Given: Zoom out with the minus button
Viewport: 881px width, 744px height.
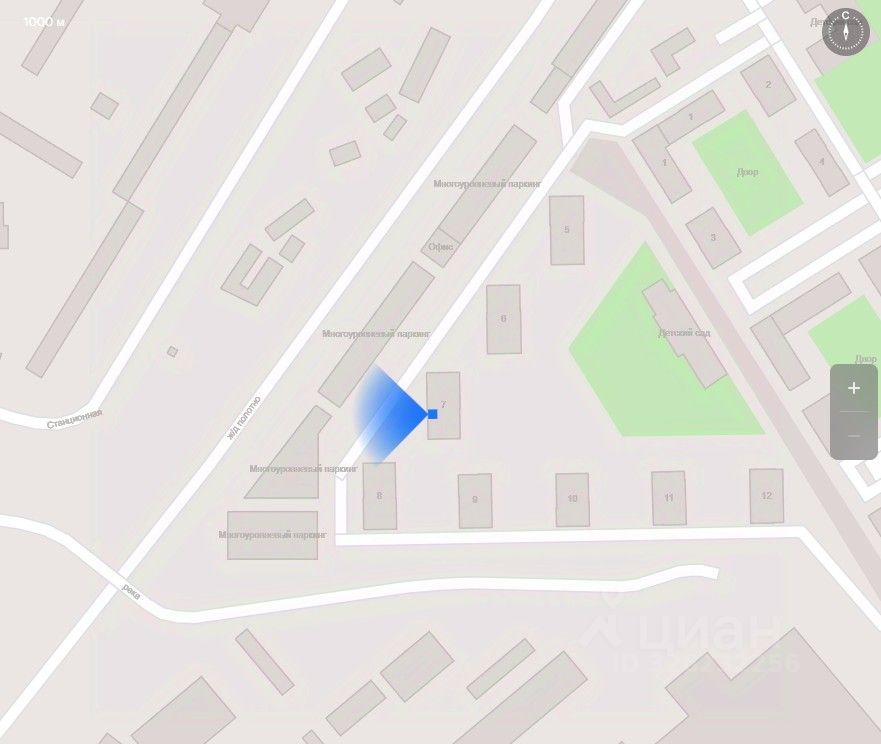Looking at the screenshot, I should click(x=853, y=436).
